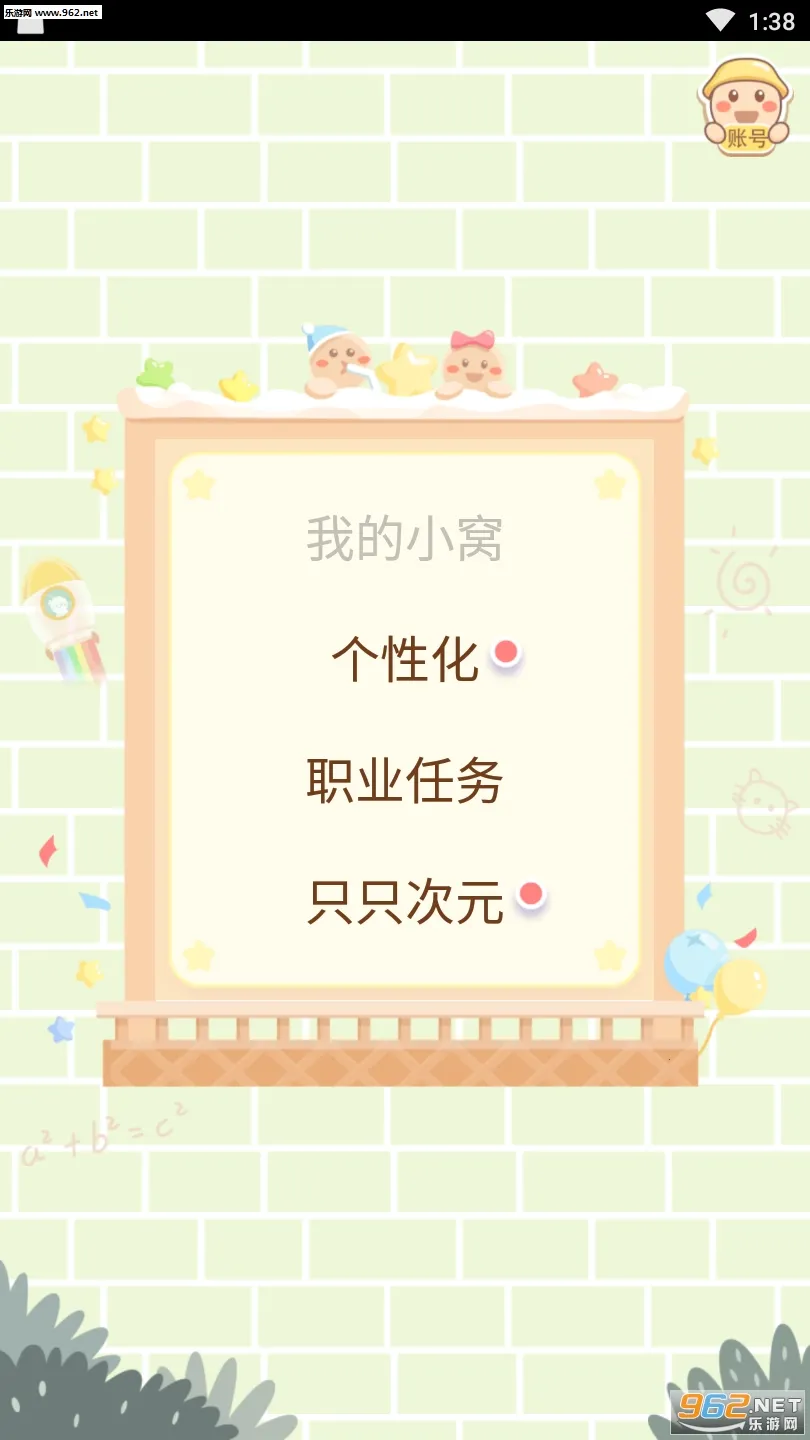This screenshot has width=810, height=1440.
Task: Open 职业任务
Action: 404,781
